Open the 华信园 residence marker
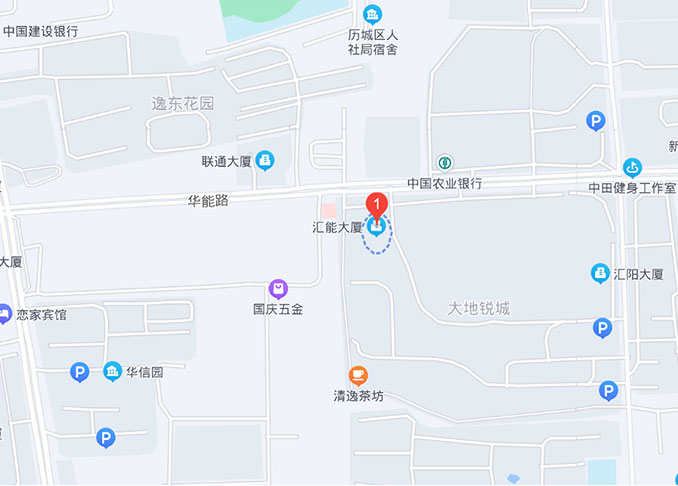678x486 pixels. 112,372
